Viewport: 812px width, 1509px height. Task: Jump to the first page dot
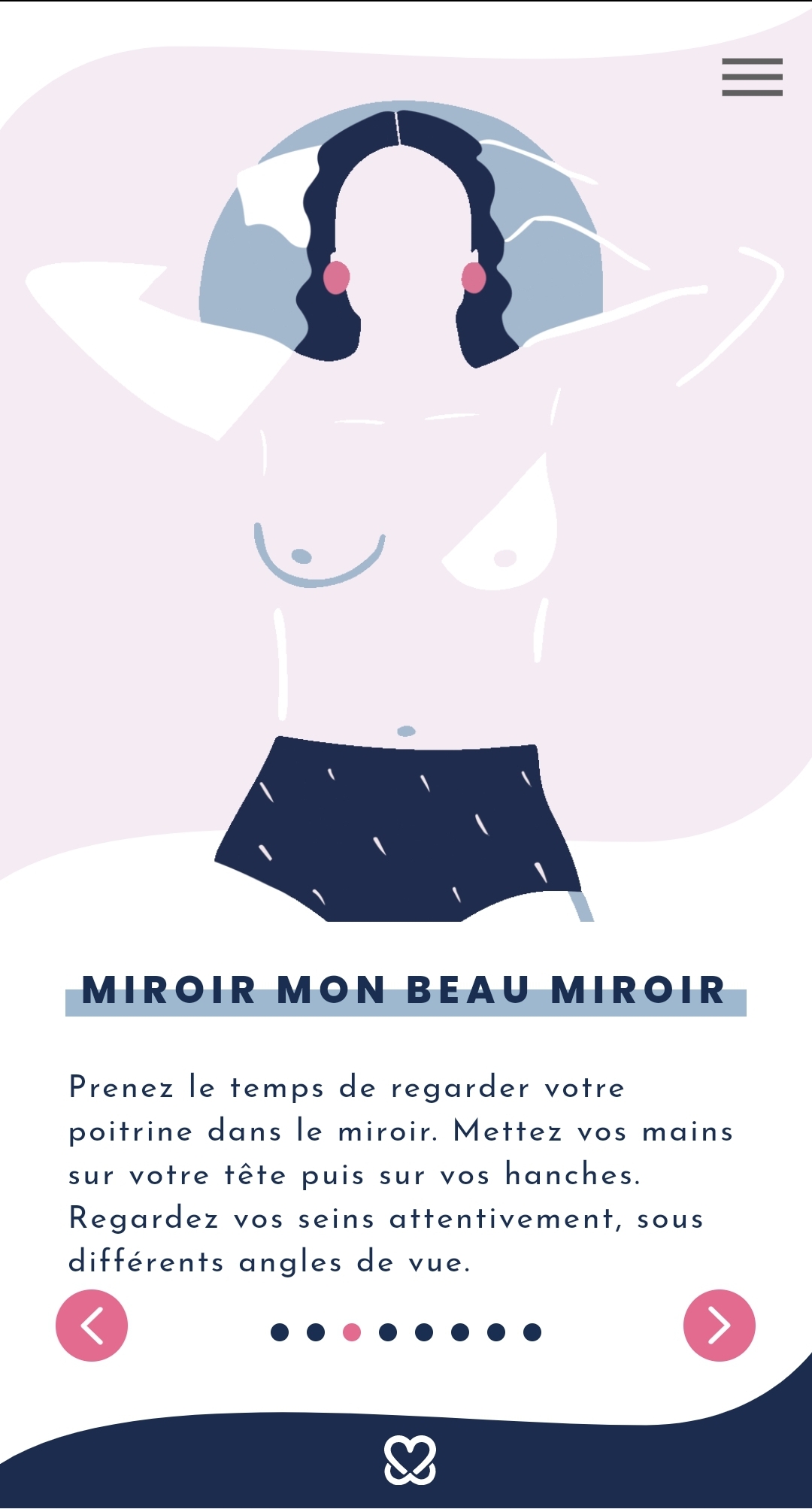280,1332
